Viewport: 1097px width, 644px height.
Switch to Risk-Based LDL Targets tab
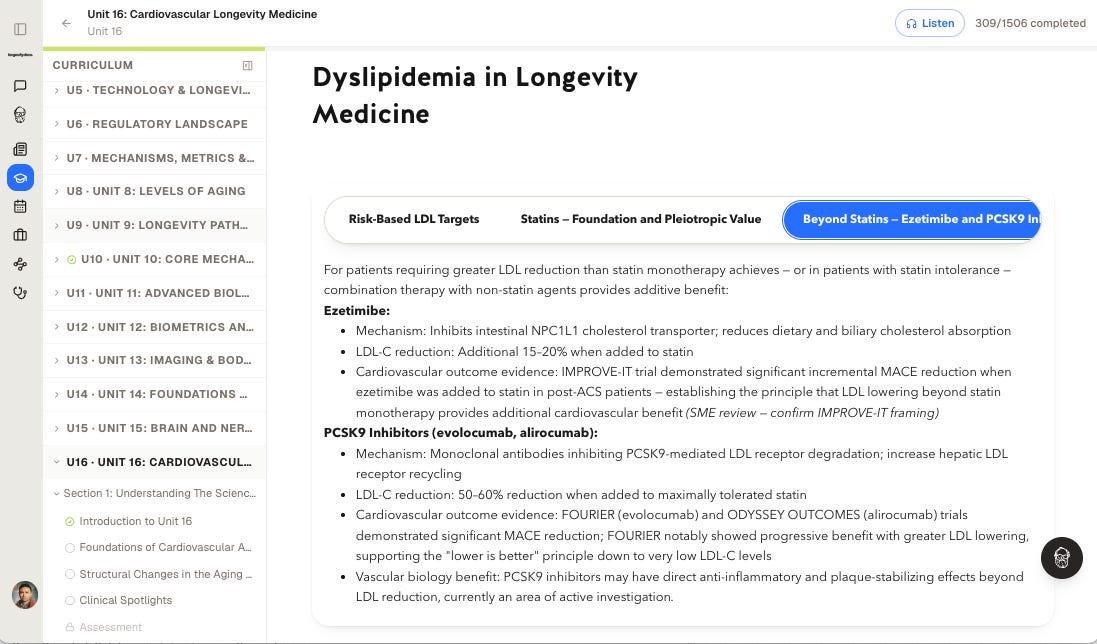pyautogui.click(x=413, y=219)
